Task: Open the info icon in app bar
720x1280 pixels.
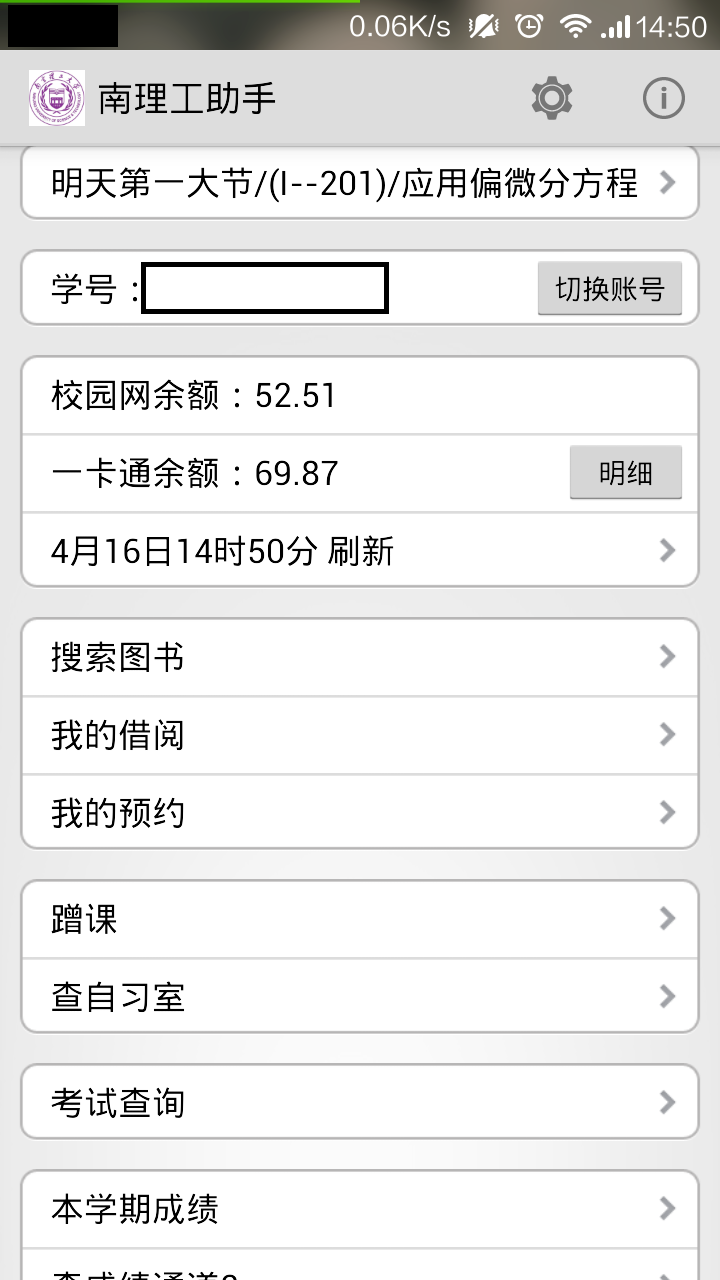Action: [663, 98]
